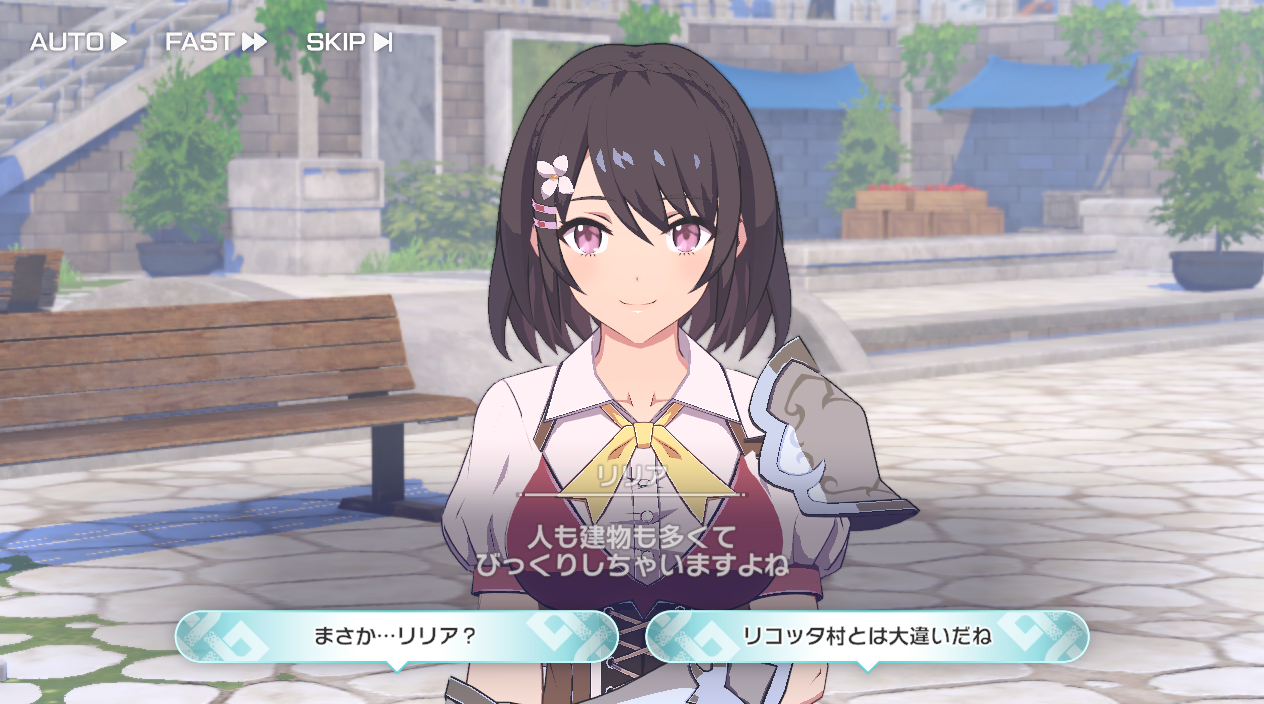Select the reply リコッタ村とは大違いだね
The image size is (1264, 704).
point(867,636)
